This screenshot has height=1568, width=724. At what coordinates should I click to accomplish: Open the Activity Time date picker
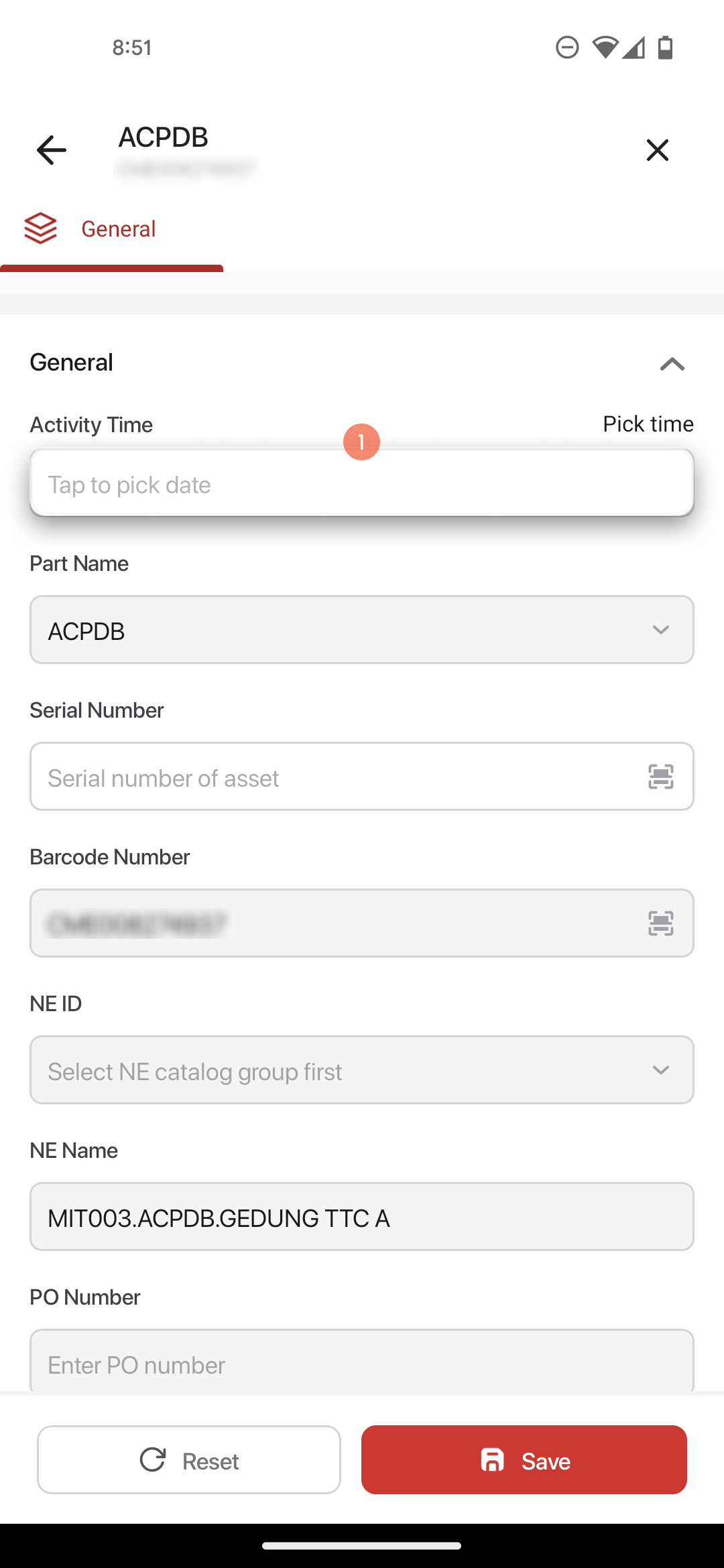click(362, 483)
